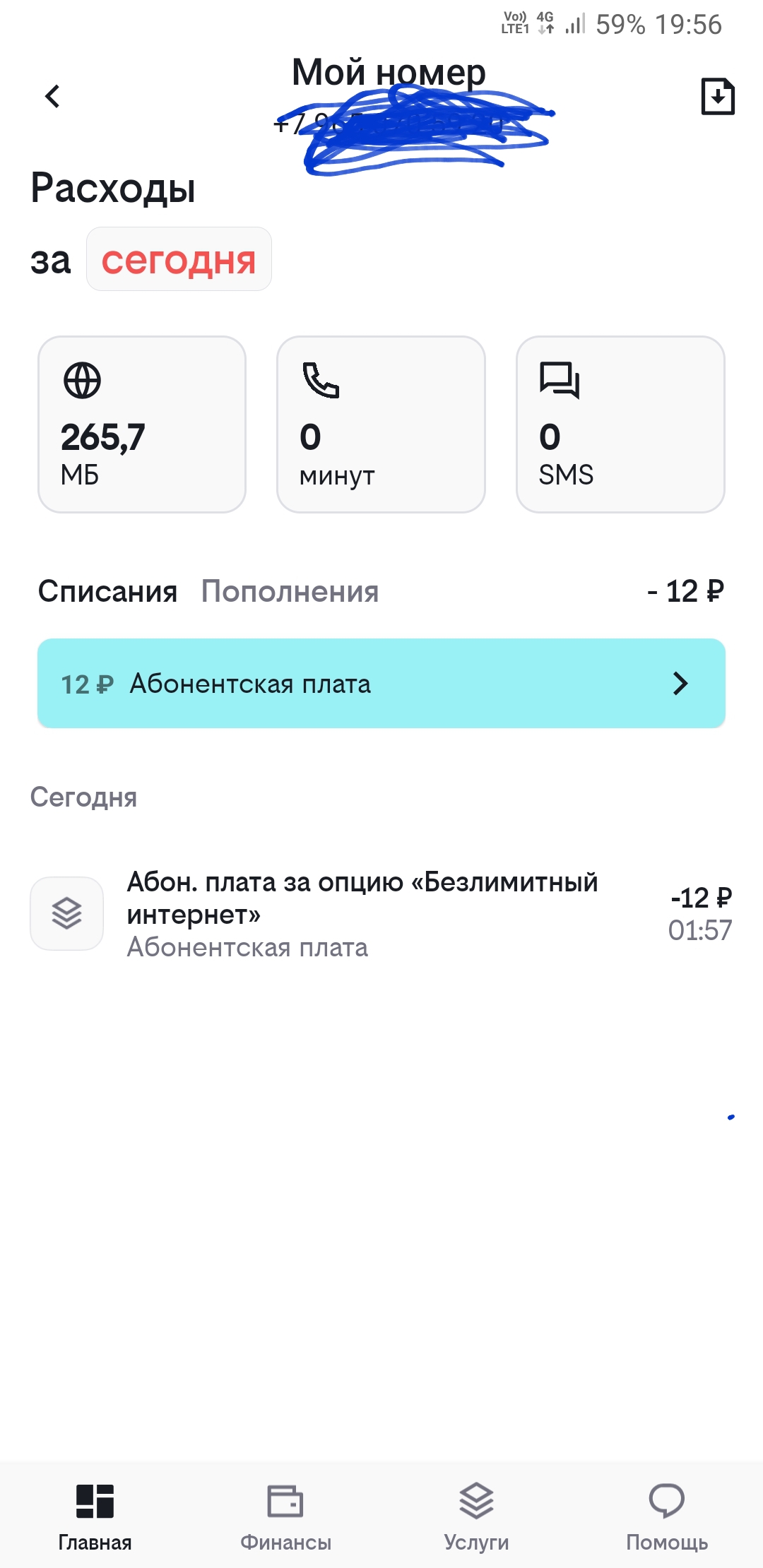This screenshot has height=1568, width=763.
Task: Download the expense report via top-right icon
Action: 717,96
